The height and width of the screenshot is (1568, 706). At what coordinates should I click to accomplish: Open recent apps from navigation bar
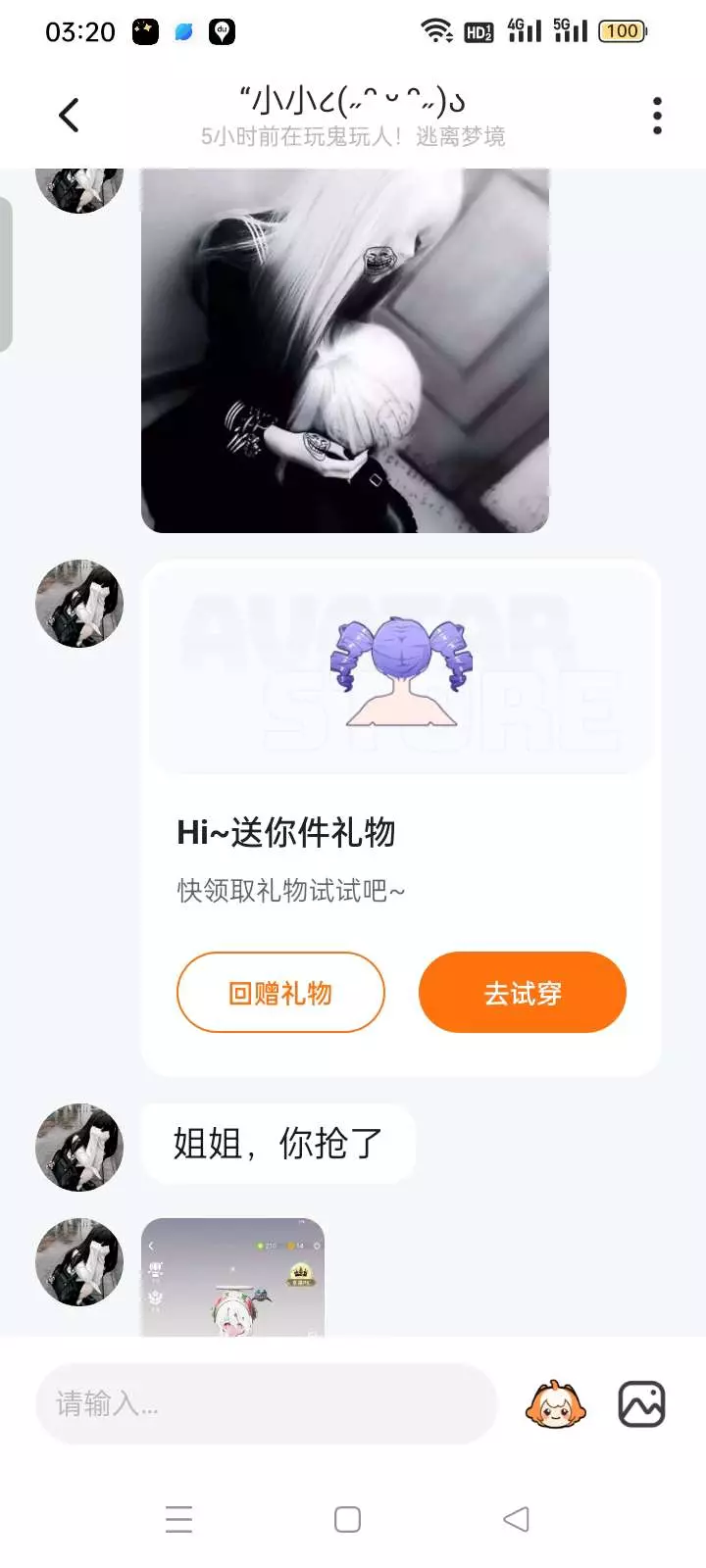[x=178, y=1519]
